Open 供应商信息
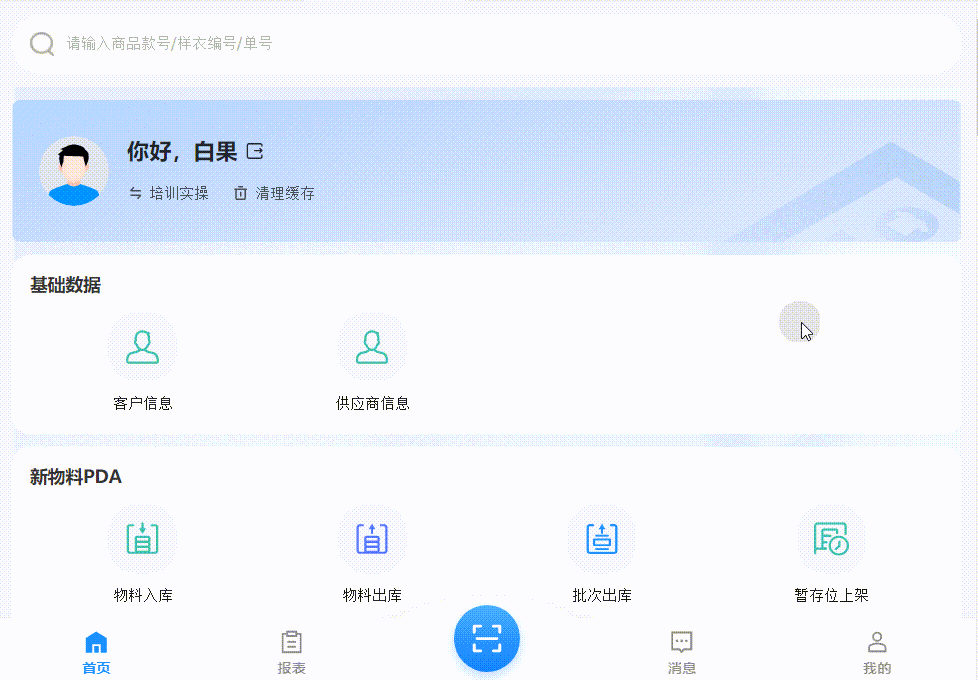The height and width of the screenshot is (680, 978). (372, 362)
